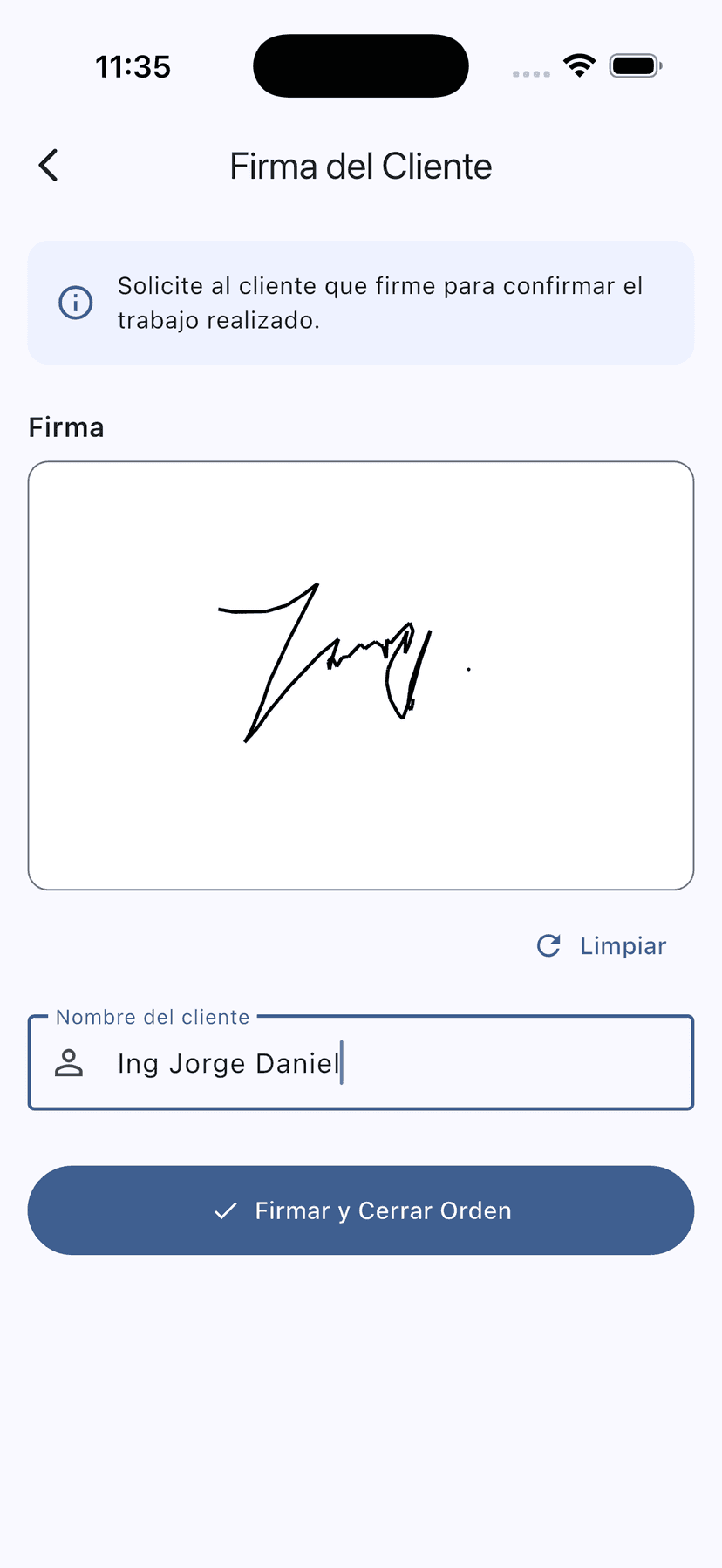This screenshot has height=1568, width=722.
Task: Tap the info icon in the blue banner
Action: point(76,302)
